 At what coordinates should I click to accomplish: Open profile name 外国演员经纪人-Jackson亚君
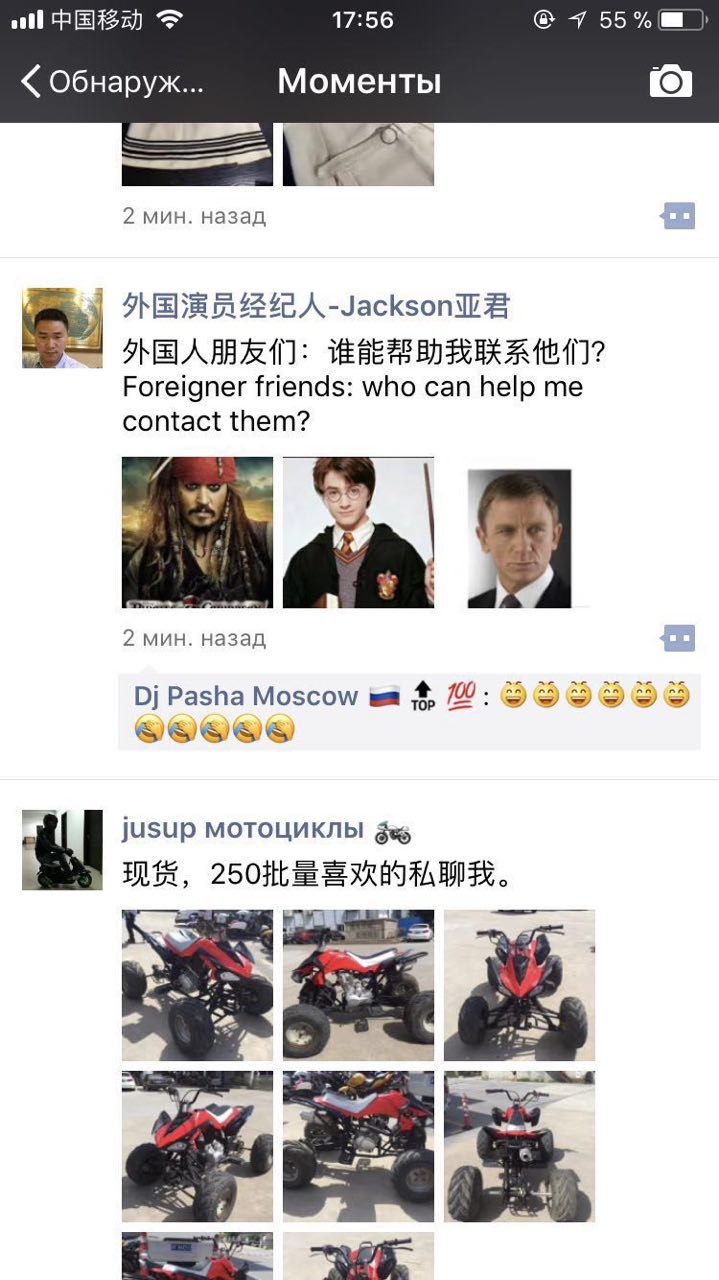coord(316,305)
